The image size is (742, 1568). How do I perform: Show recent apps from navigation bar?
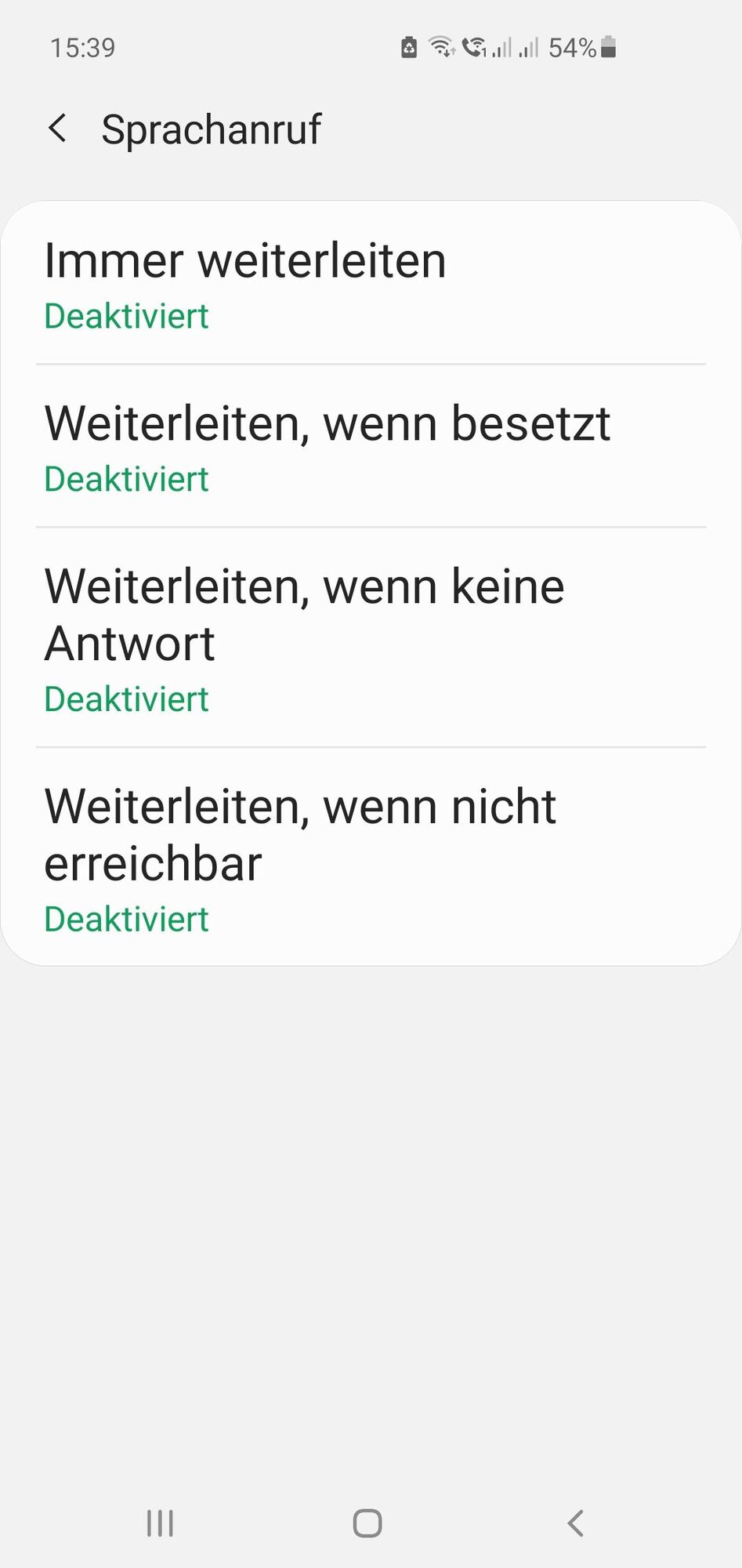tap(161, 1523)
